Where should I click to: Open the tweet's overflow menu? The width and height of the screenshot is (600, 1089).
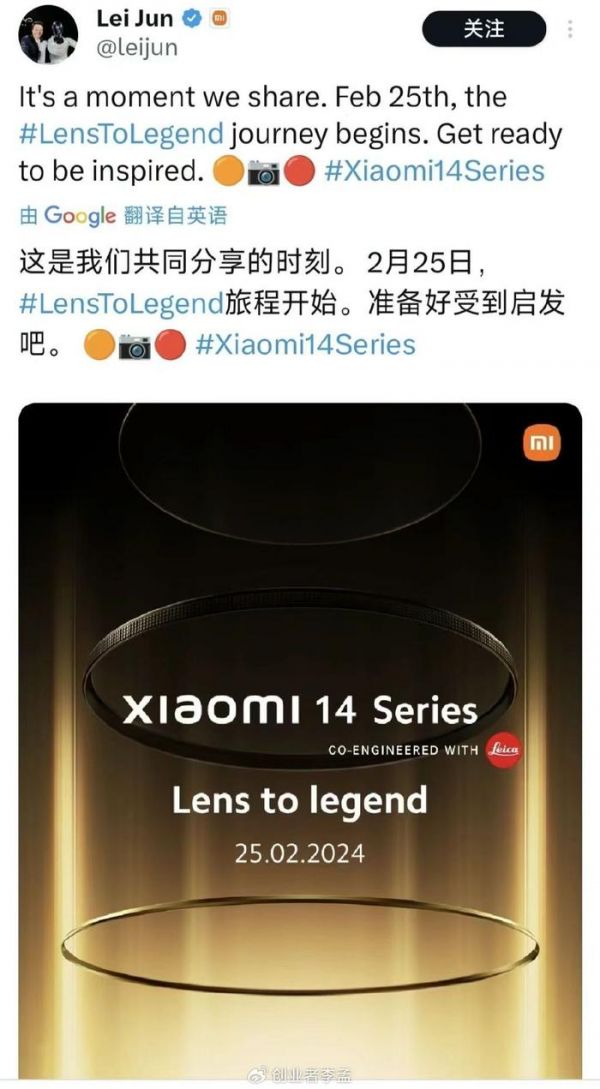(571, 28)
